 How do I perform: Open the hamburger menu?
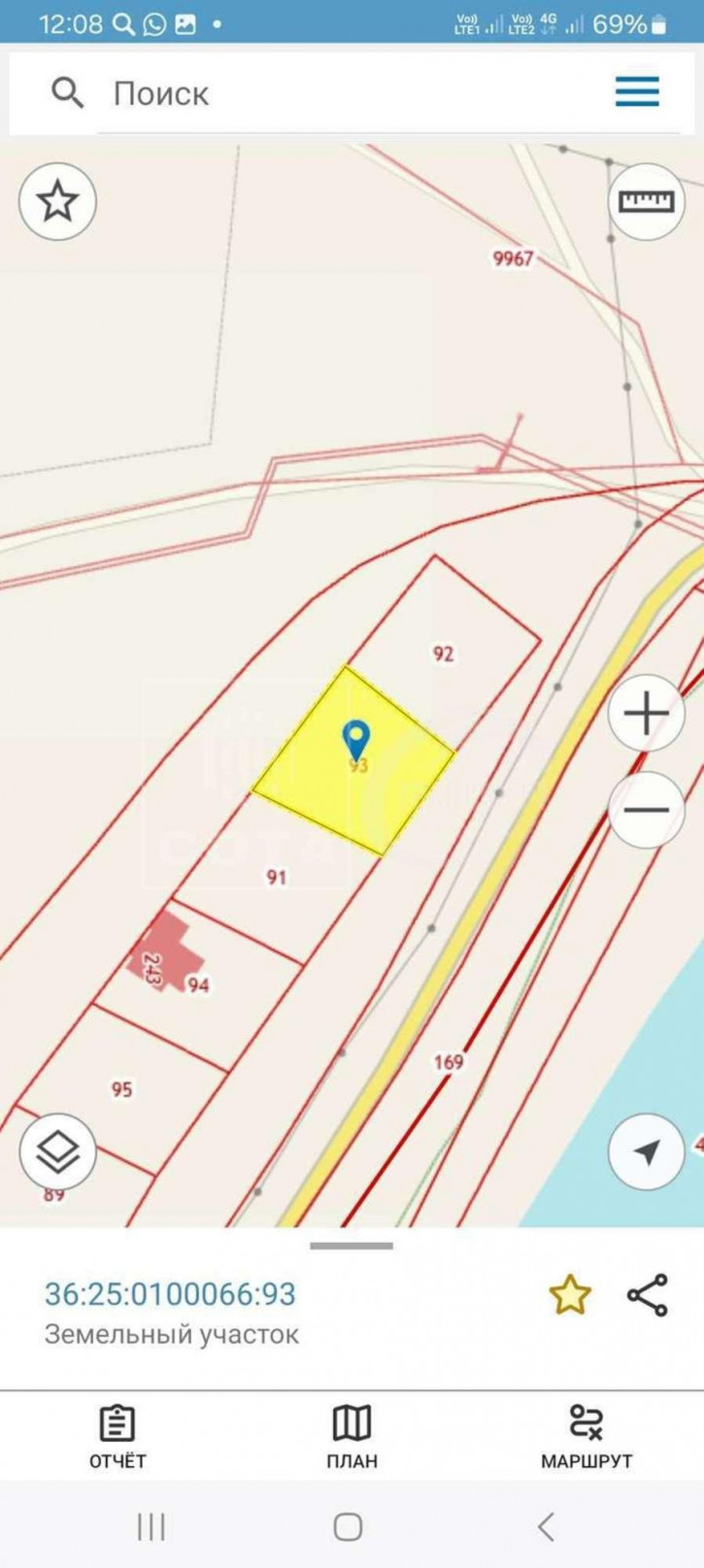(637, 92)
